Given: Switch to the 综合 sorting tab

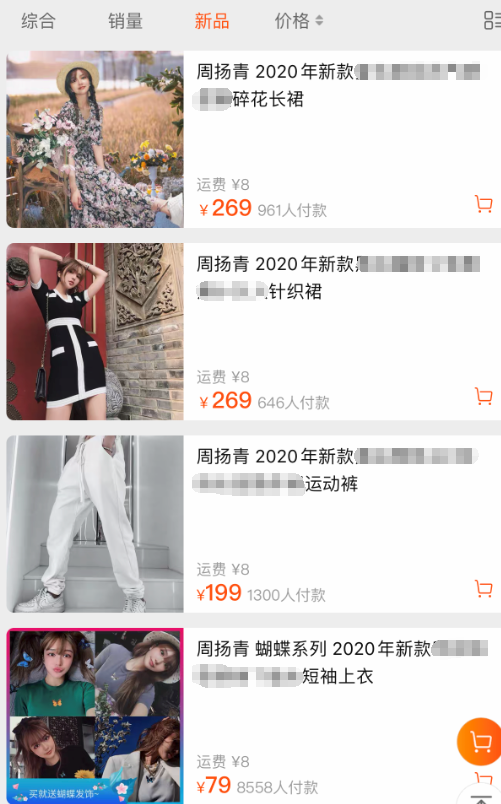Looking at the screenshot, I should pos(38,21).
